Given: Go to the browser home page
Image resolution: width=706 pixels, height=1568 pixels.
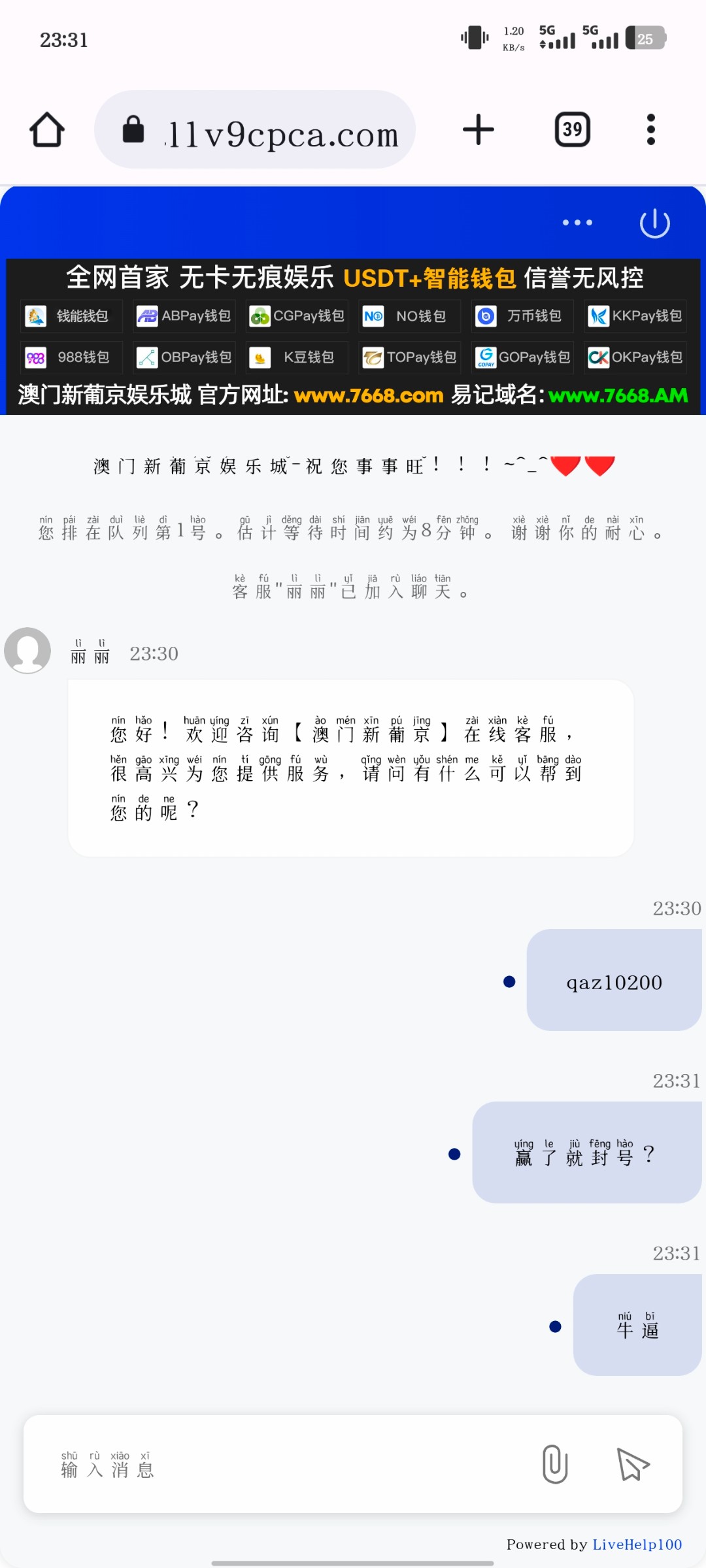Looking at the screenshot, I should pyautogui.click(x=47, y=129).
